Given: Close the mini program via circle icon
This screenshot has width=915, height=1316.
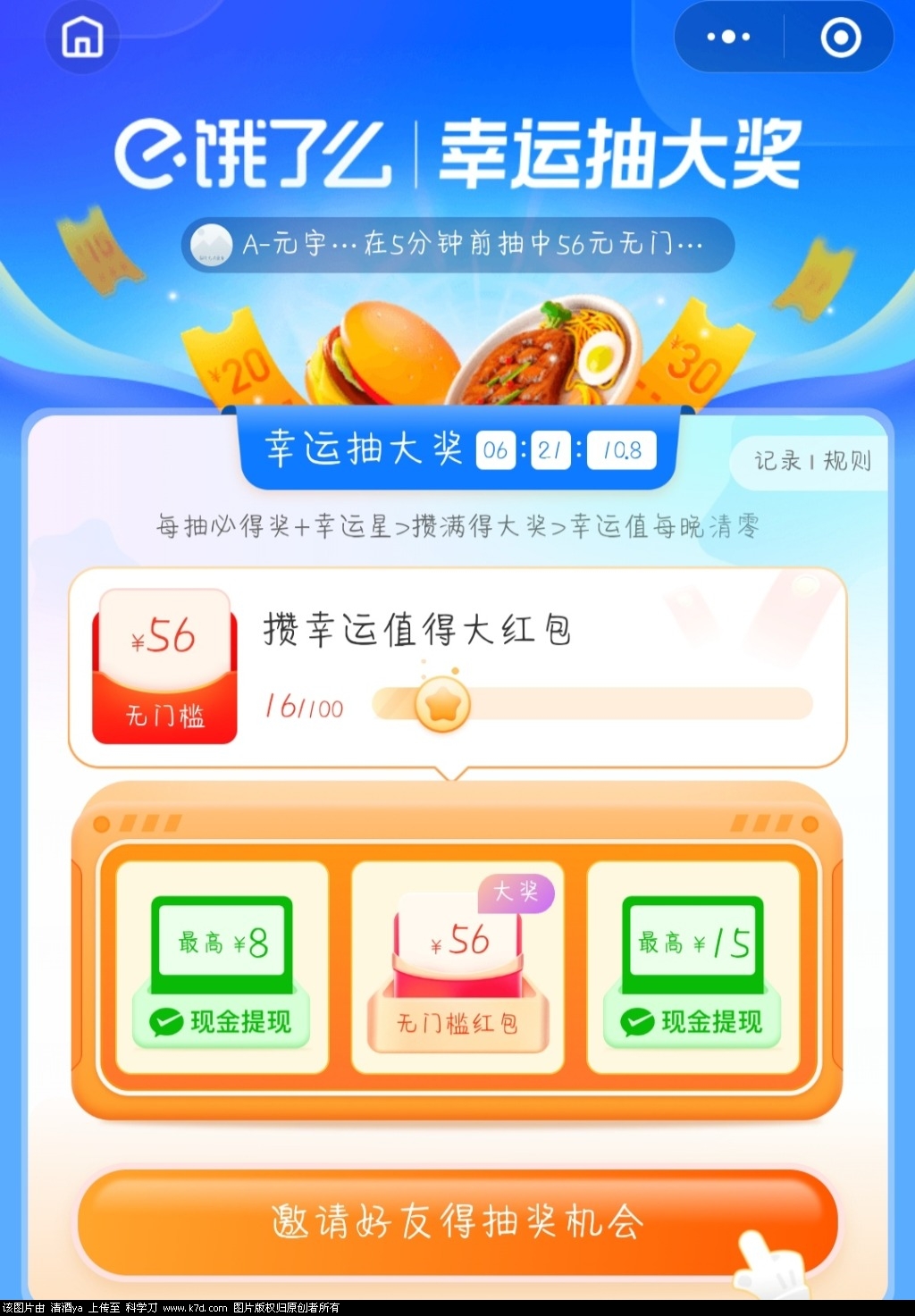Looking at the screenshot, I should [x=840, y=38].
